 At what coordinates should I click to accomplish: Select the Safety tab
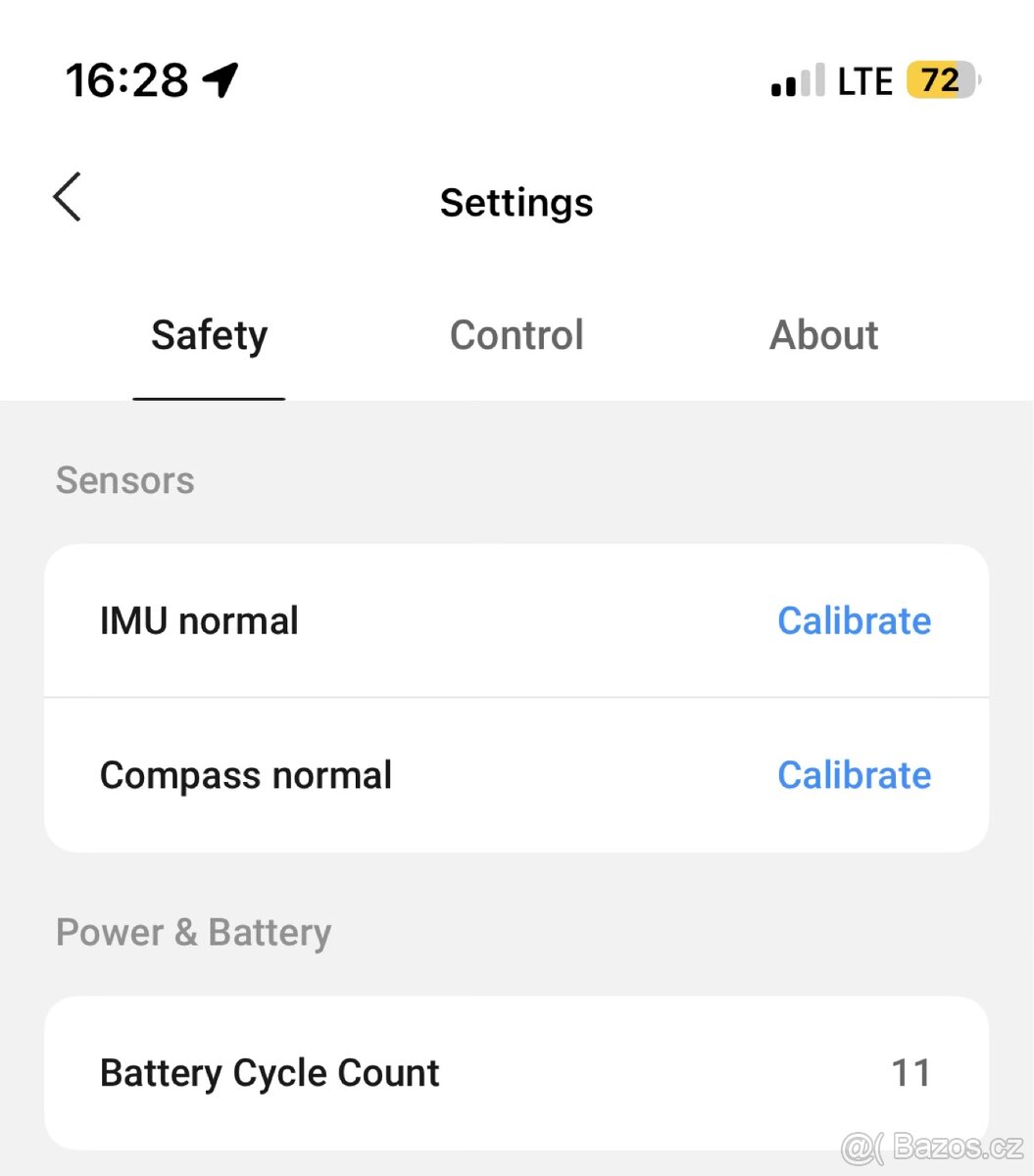click(x=209, y=335)
